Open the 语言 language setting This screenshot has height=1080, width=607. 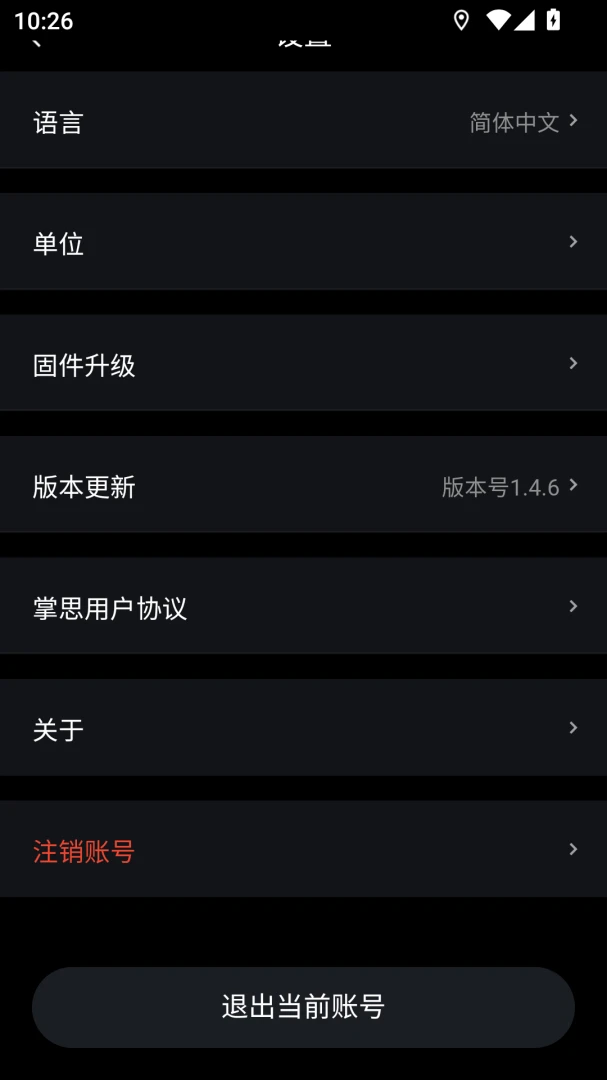pos(303,121)
